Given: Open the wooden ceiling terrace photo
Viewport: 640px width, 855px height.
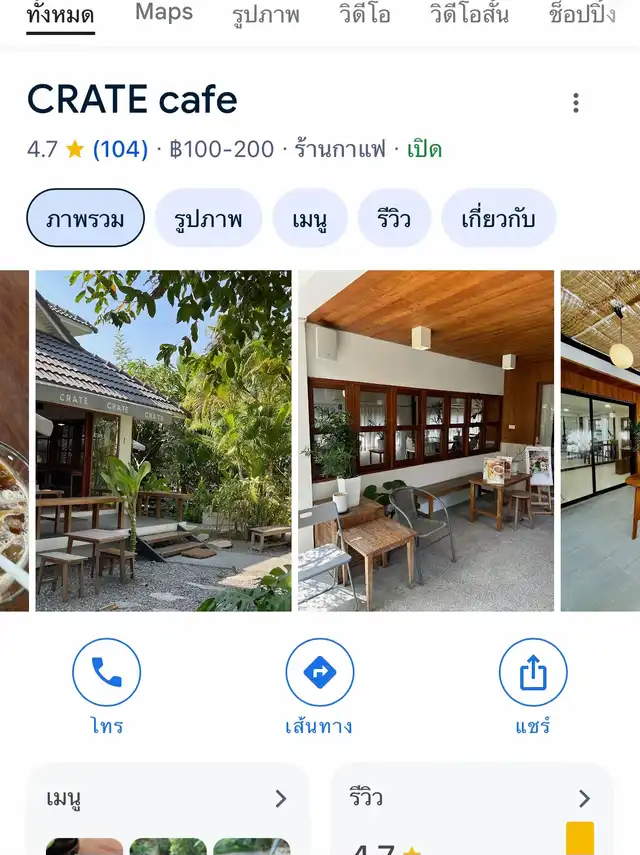Looking at the screenshot, I should 425,440.
